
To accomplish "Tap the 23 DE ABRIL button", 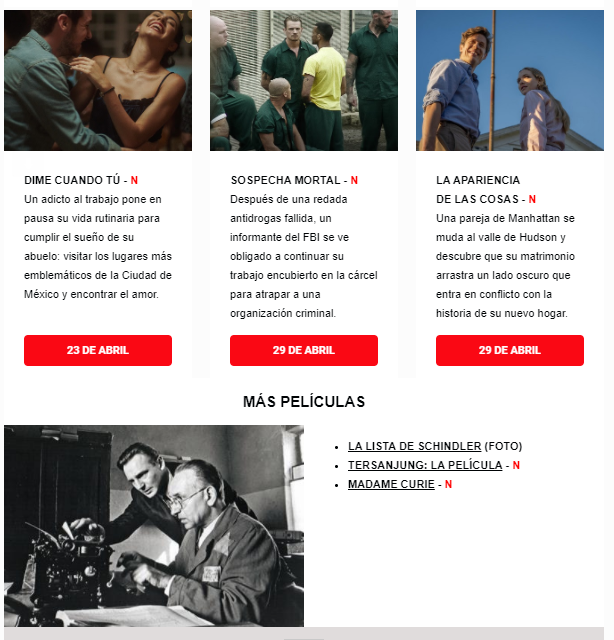I will click(98, 350).
